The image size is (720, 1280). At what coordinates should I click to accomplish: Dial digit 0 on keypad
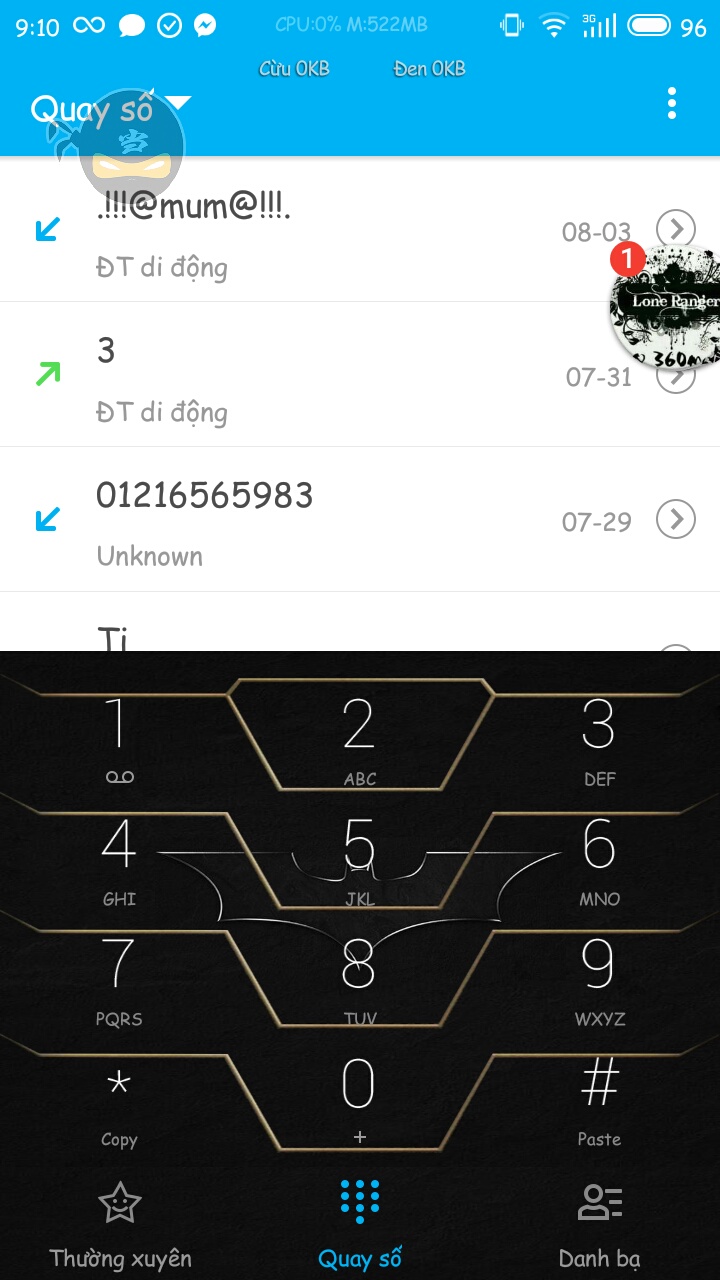(360, 1100)
